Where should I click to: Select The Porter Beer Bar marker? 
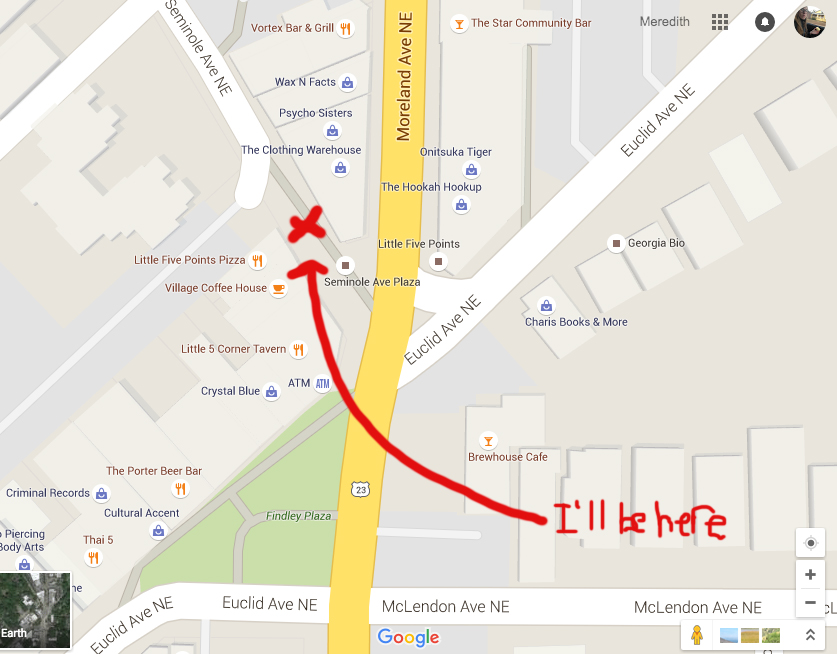tap(180, 488)
